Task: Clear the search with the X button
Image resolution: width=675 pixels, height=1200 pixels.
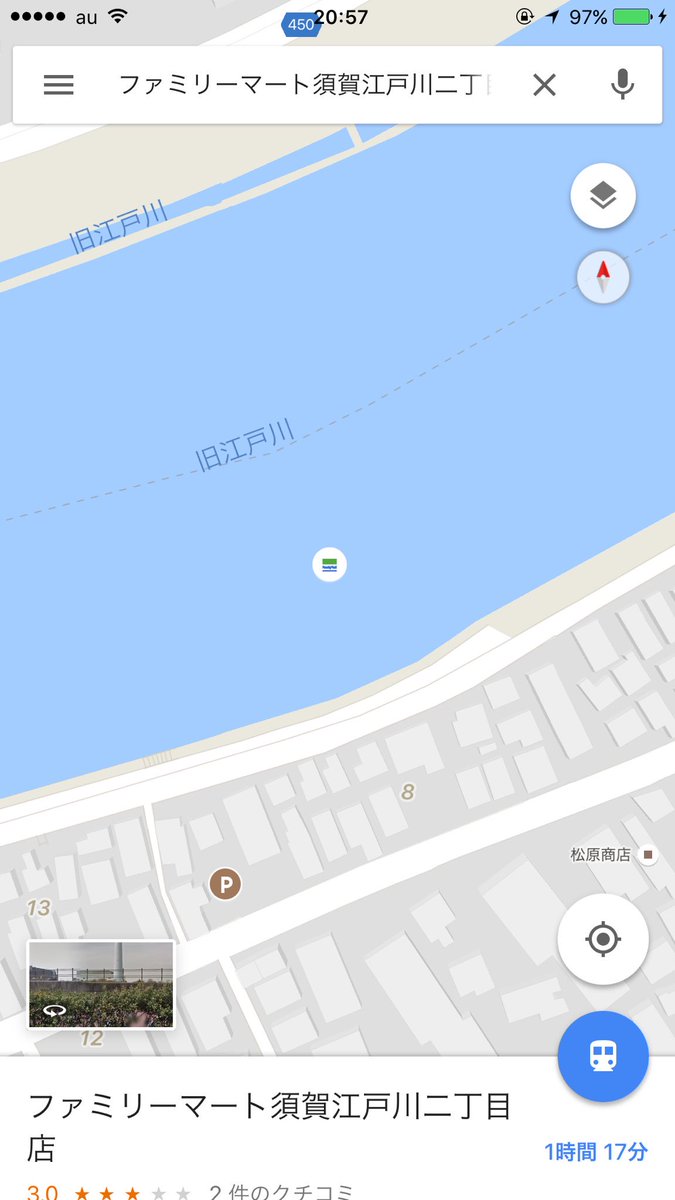Action: 544,85
